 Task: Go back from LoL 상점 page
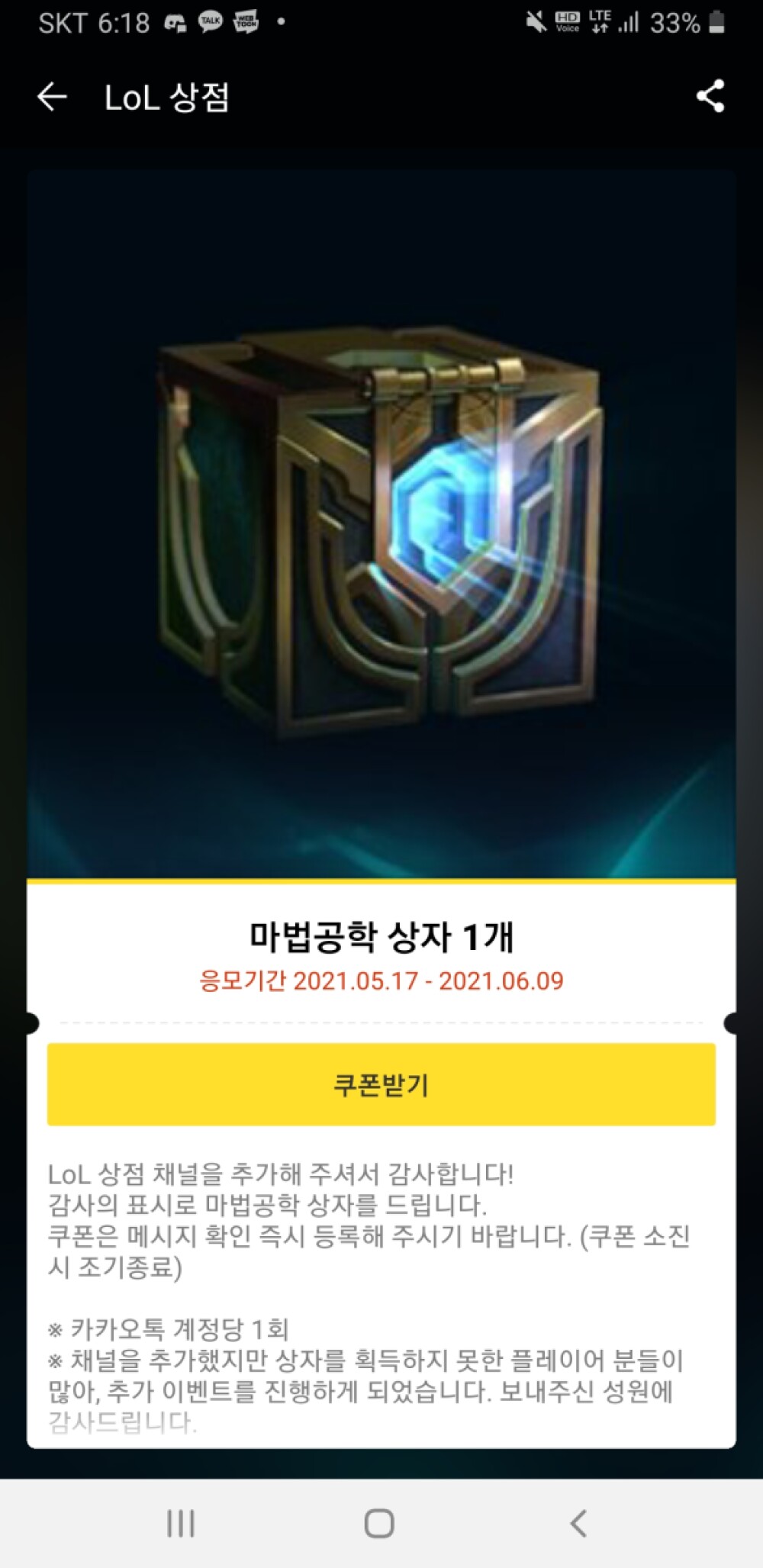[52, 97]
